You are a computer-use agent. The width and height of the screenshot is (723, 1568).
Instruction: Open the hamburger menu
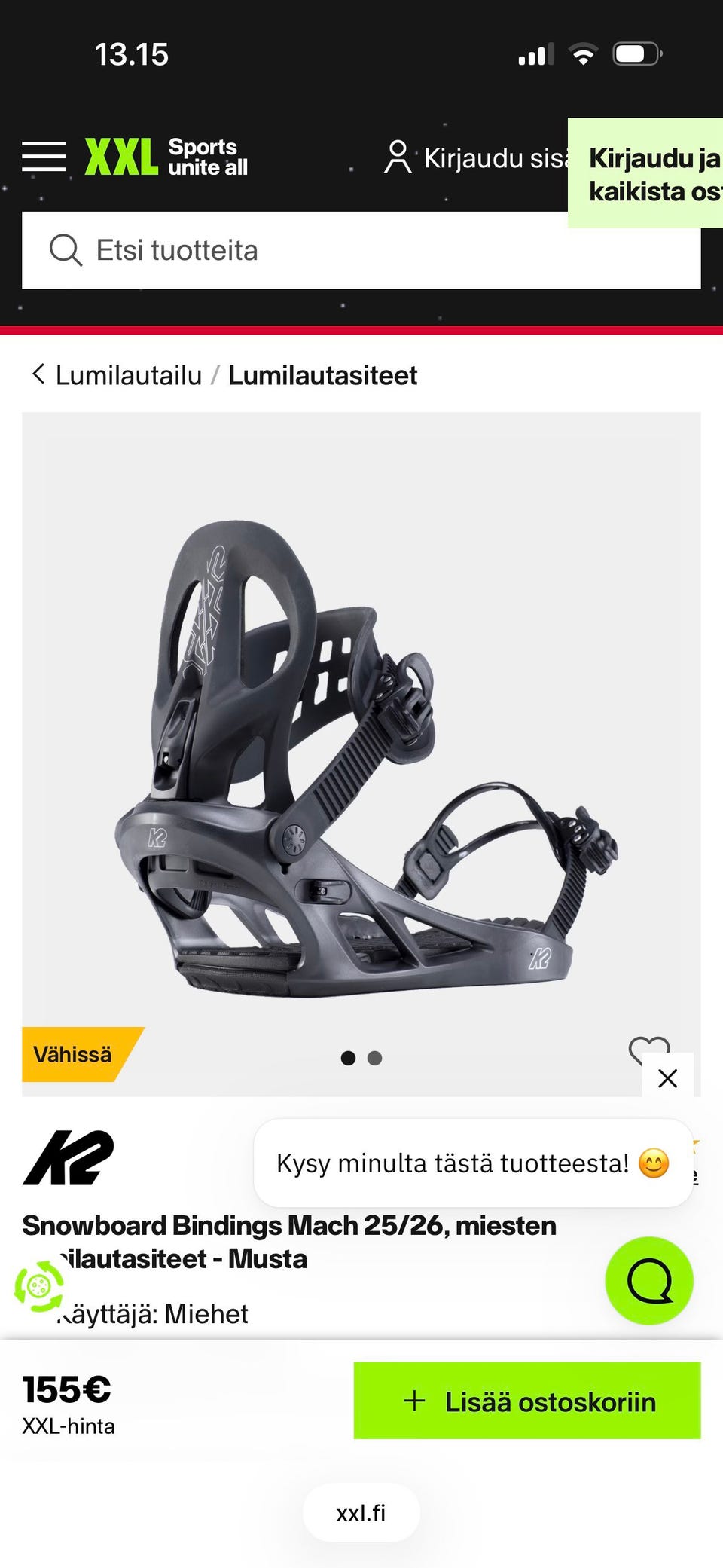click(x=44, y=157)
